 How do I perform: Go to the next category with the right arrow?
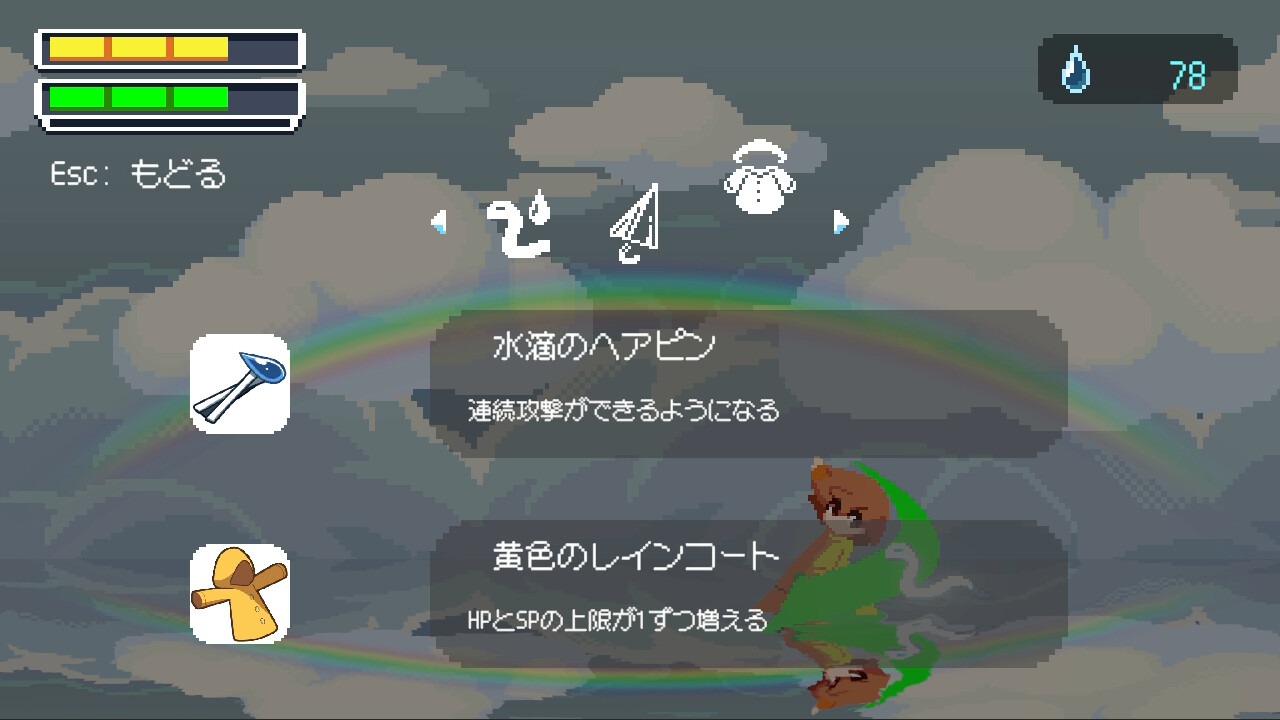(842, 222)
